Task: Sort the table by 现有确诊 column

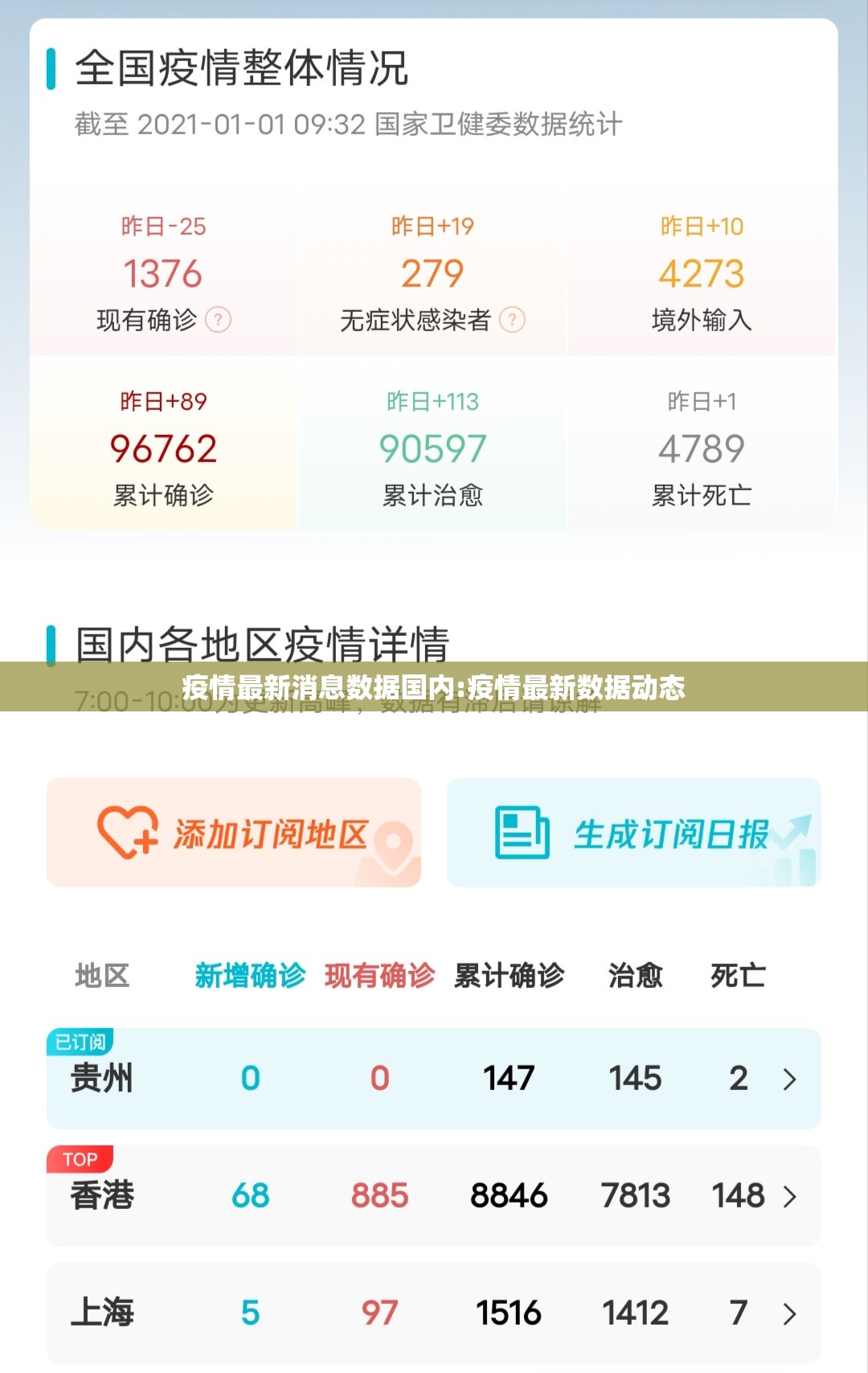Action: click(379, 976)
